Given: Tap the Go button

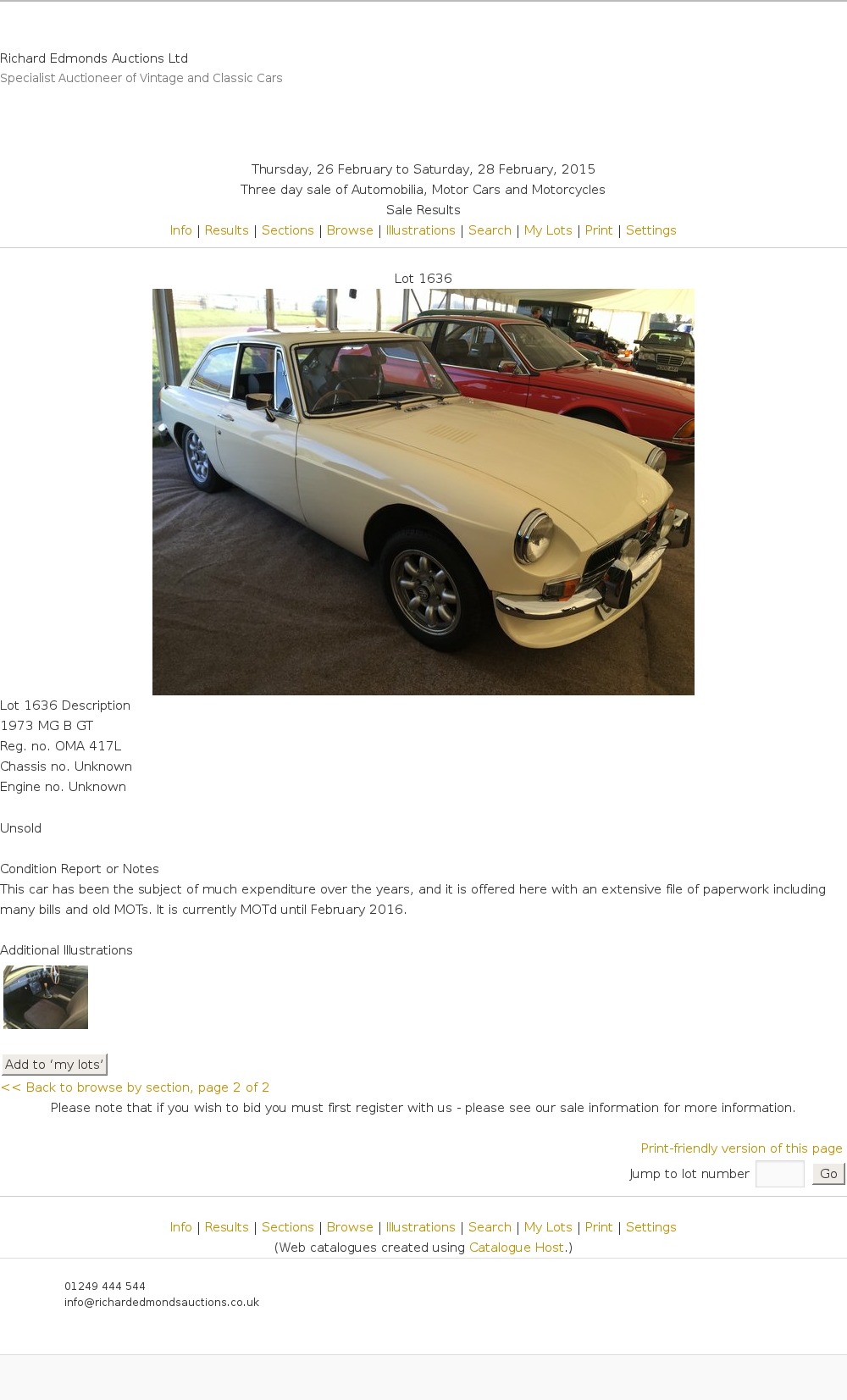Looking at the screenshot, I should coord(828,1174).
